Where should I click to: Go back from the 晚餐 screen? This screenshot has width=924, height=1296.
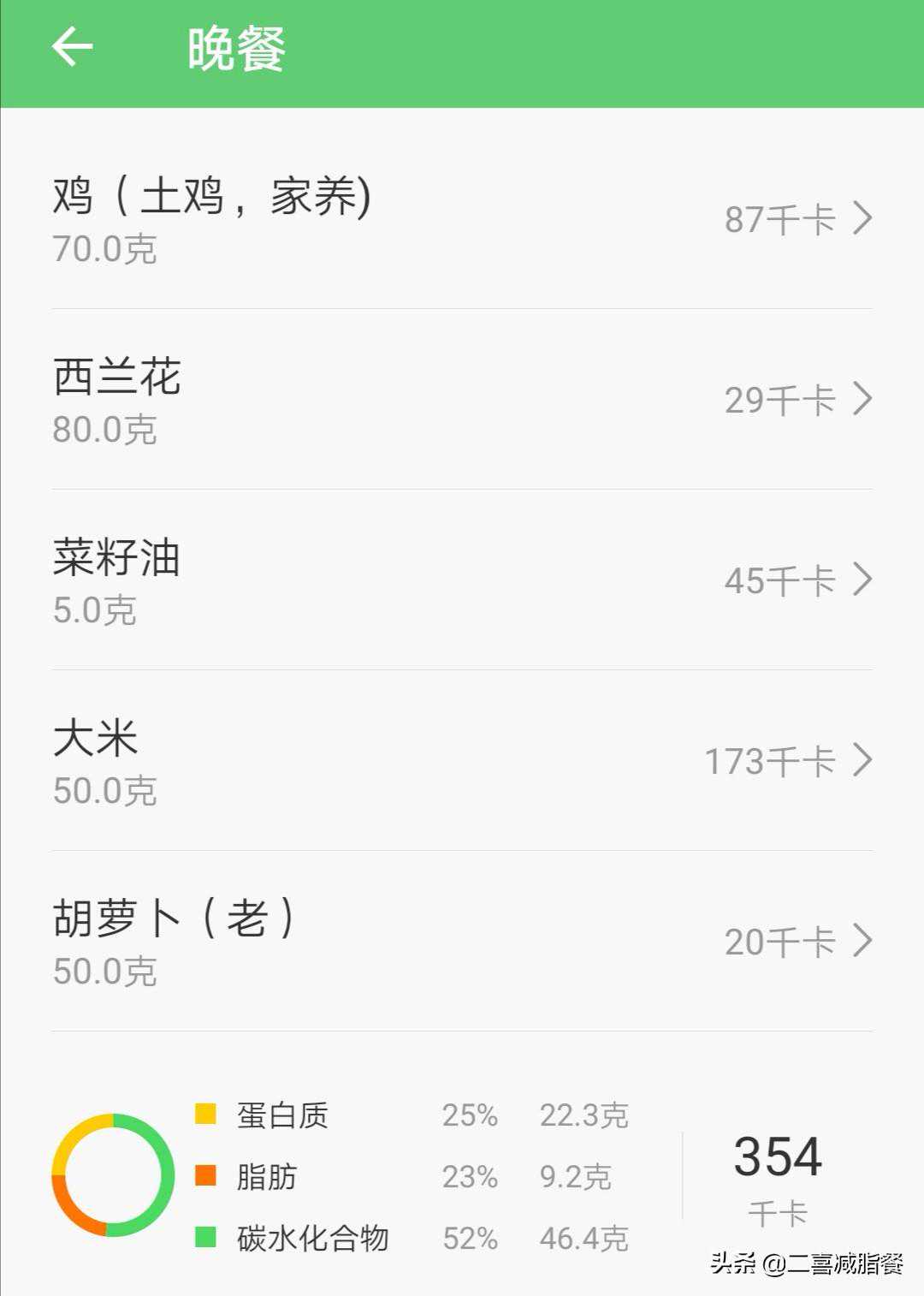point(73,47)
